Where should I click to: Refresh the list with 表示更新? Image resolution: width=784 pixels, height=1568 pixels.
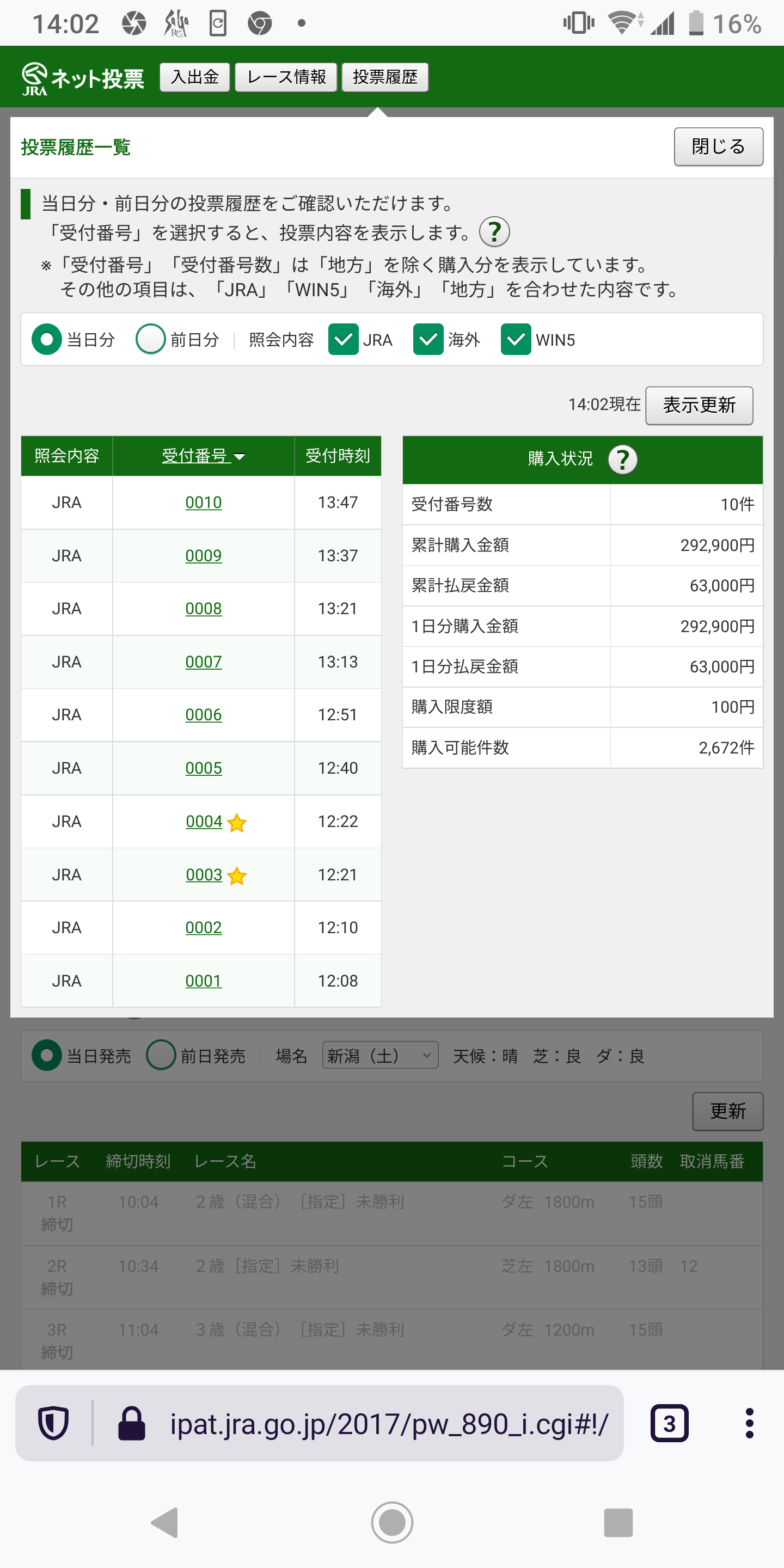(699, 406)
